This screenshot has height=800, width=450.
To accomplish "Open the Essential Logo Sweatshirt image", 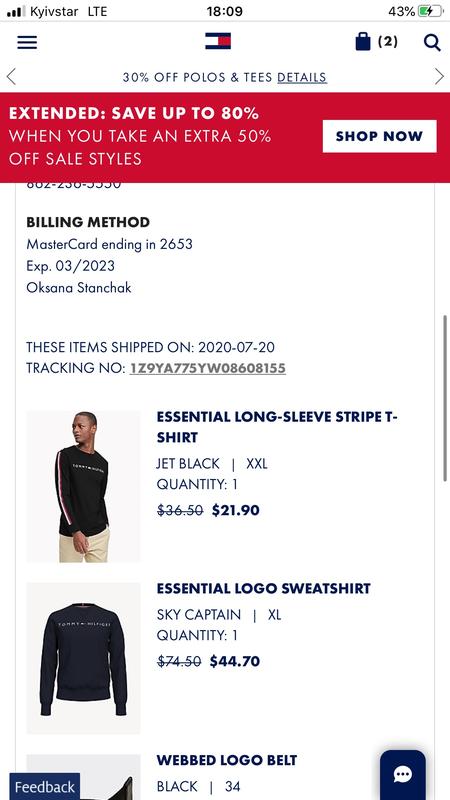I will 83,658.
